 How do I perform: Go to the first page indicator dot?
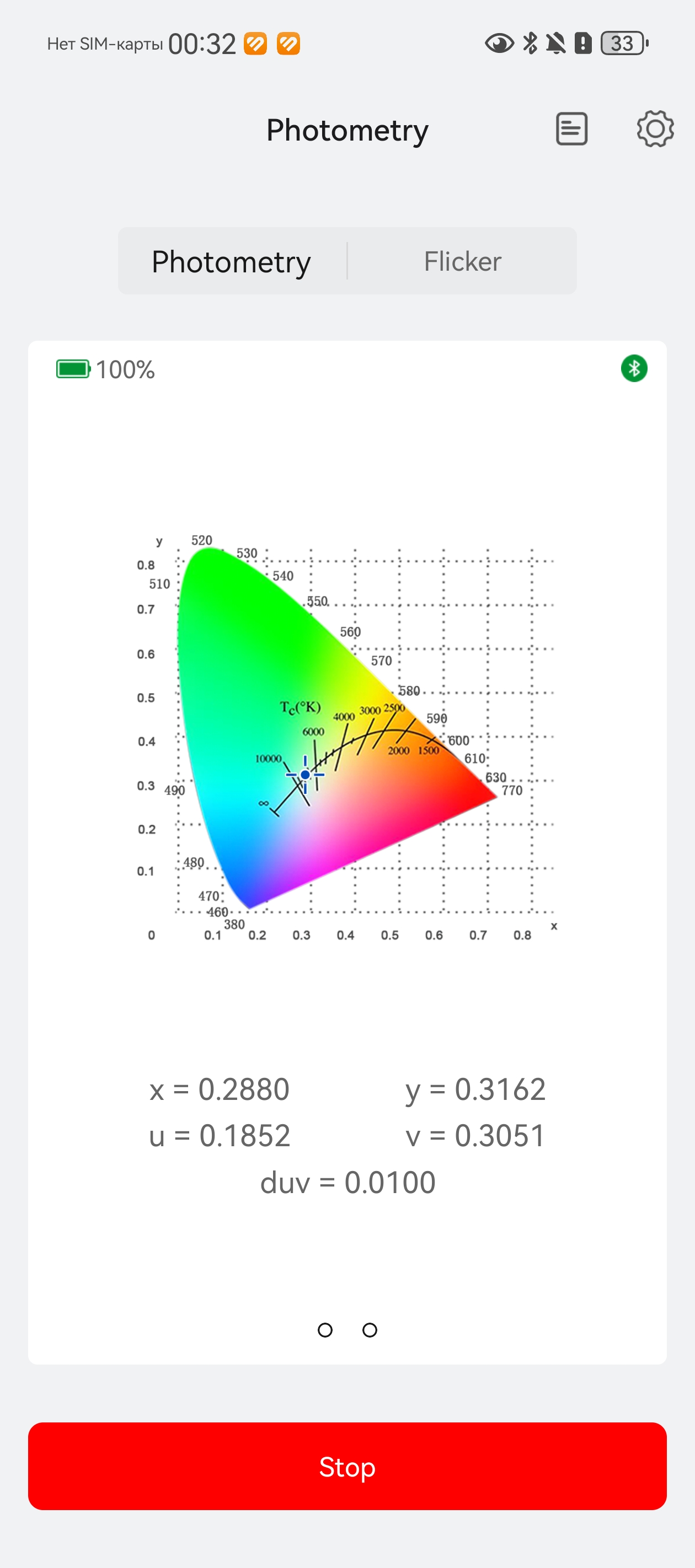(x=325, y=1330)
